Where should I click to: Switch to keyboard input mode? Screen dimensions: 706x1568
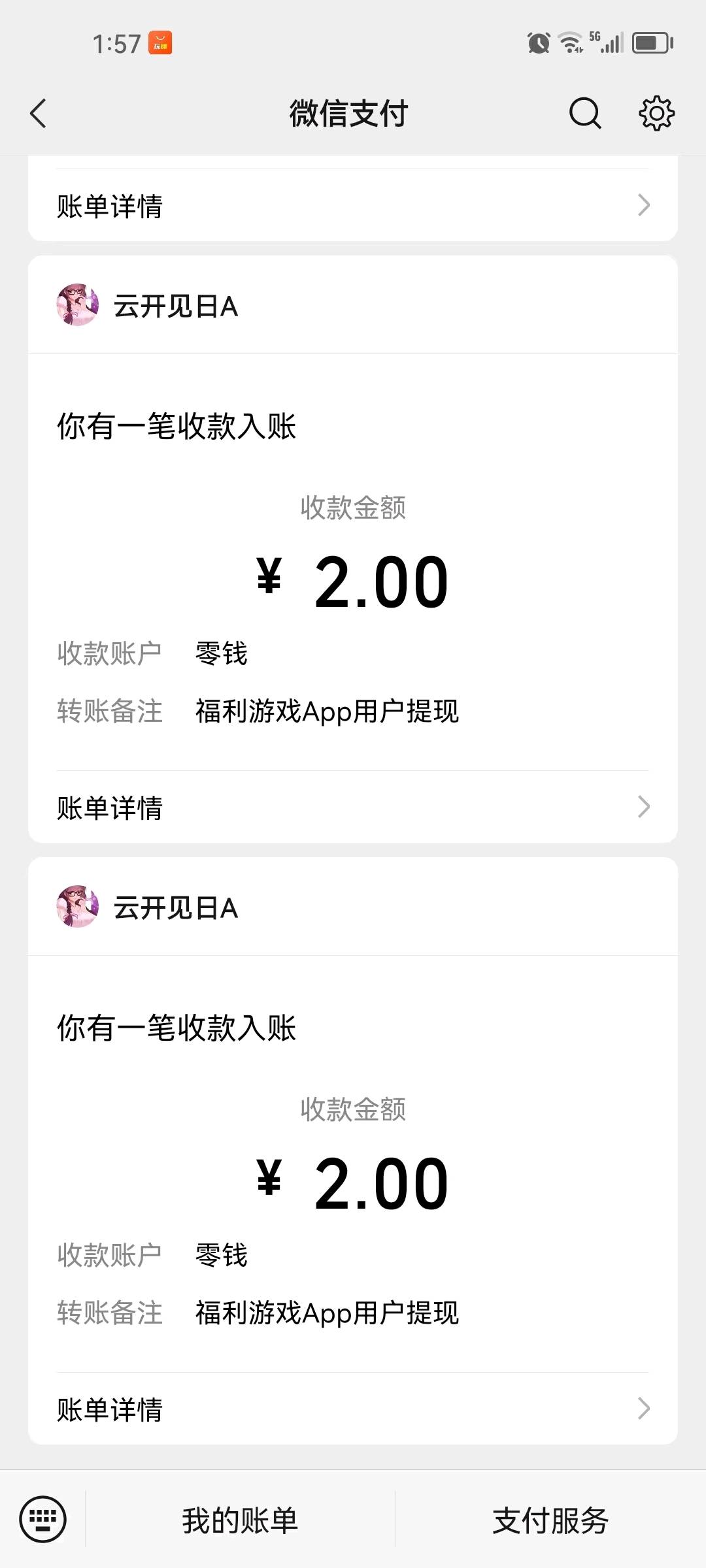[x=43, y=1519]
